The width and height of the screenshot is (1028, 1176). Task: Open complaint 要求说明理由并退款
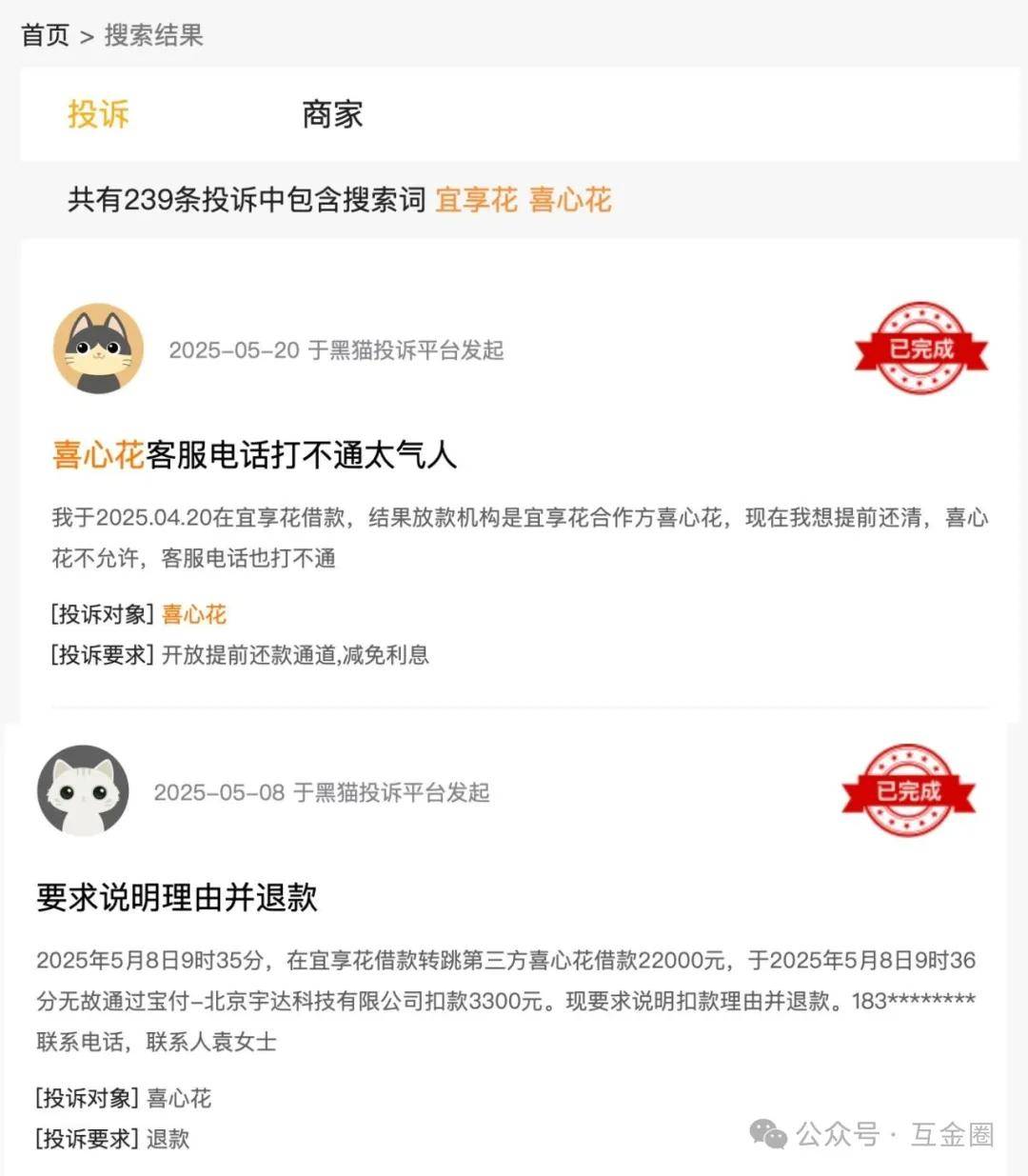[177, 898]
